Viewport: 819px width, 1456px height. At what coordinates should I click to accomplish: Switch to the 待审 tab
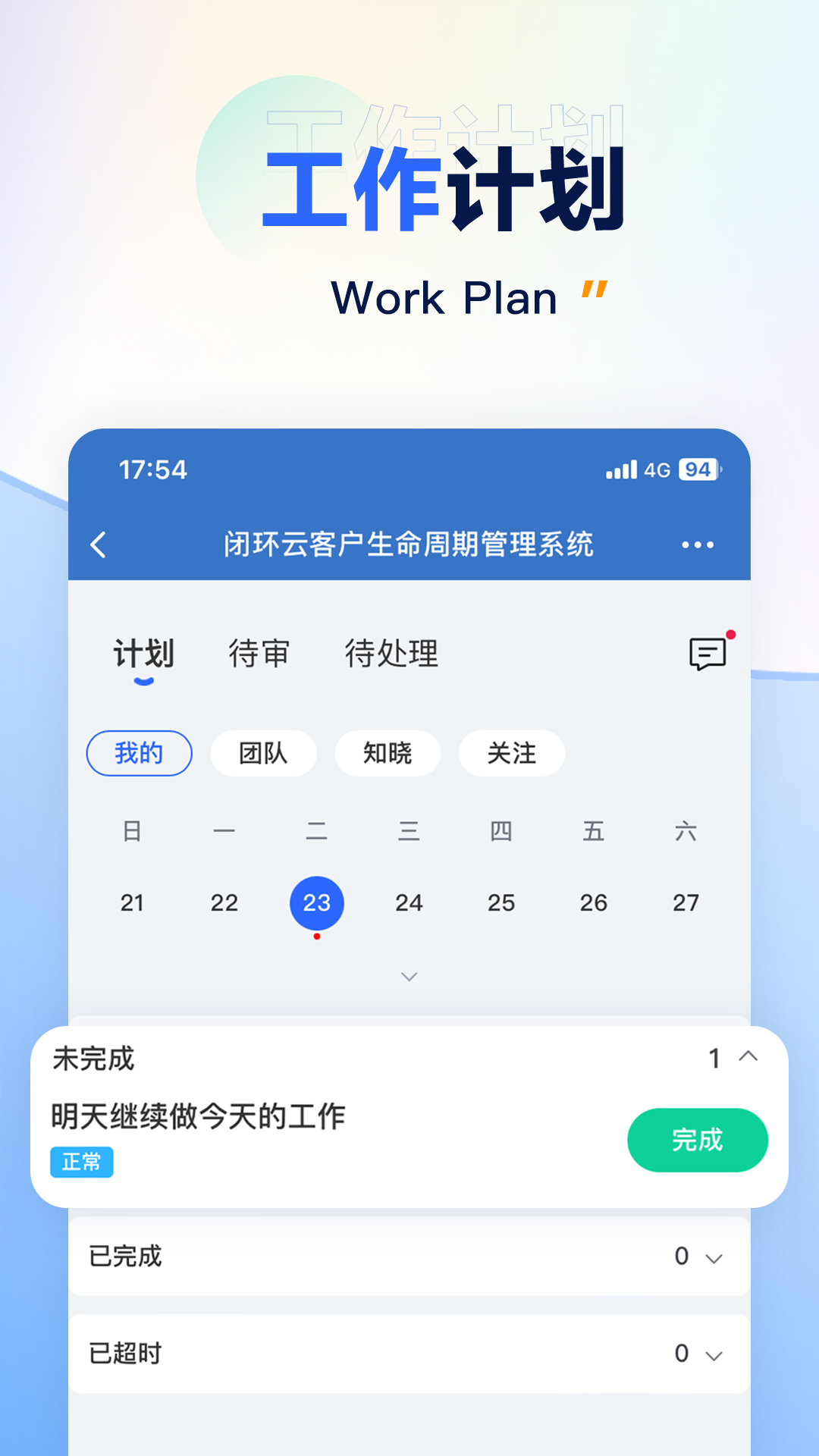point(259,654)
